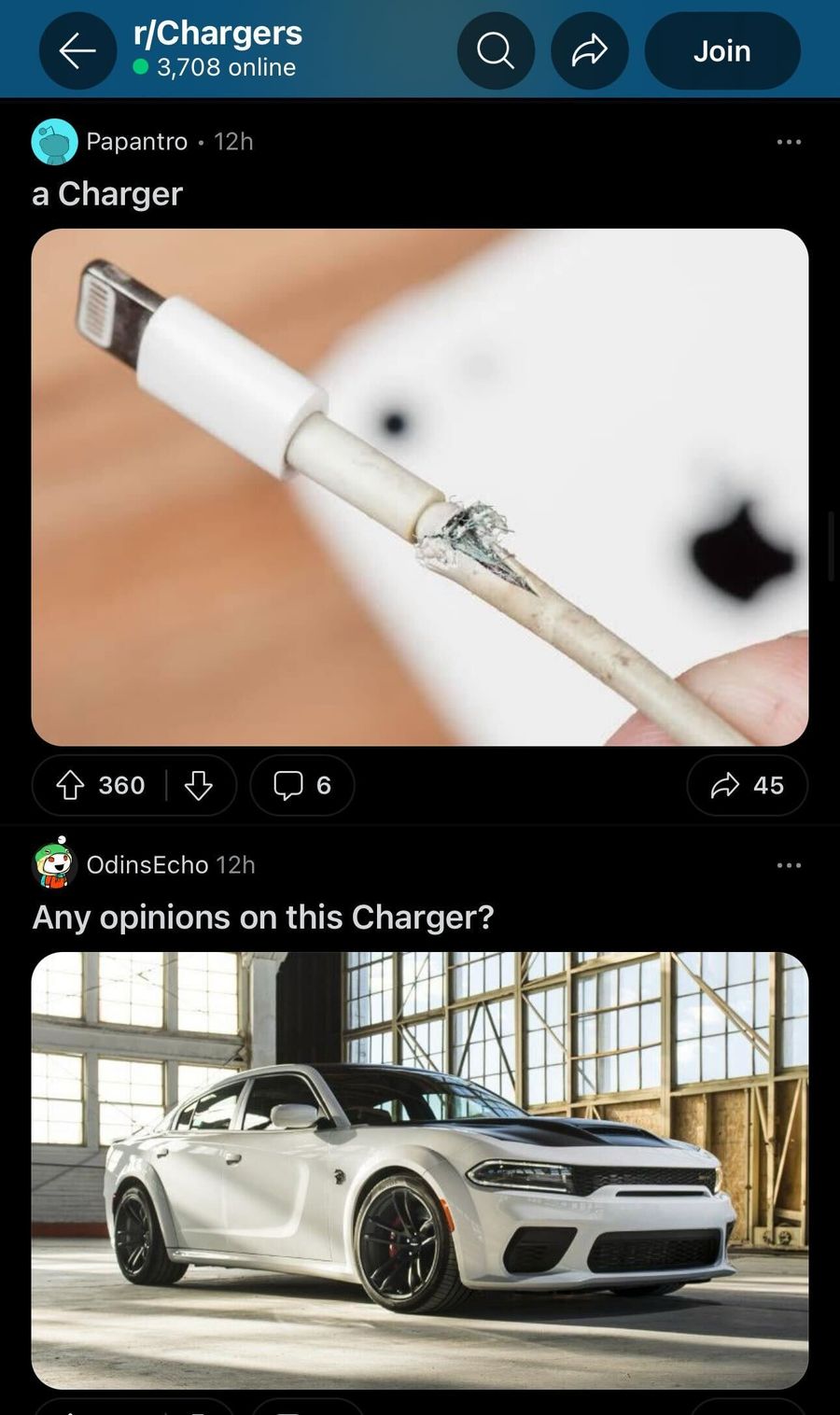
Task: Open the broken charger cable image
Action: pos(420,486)
